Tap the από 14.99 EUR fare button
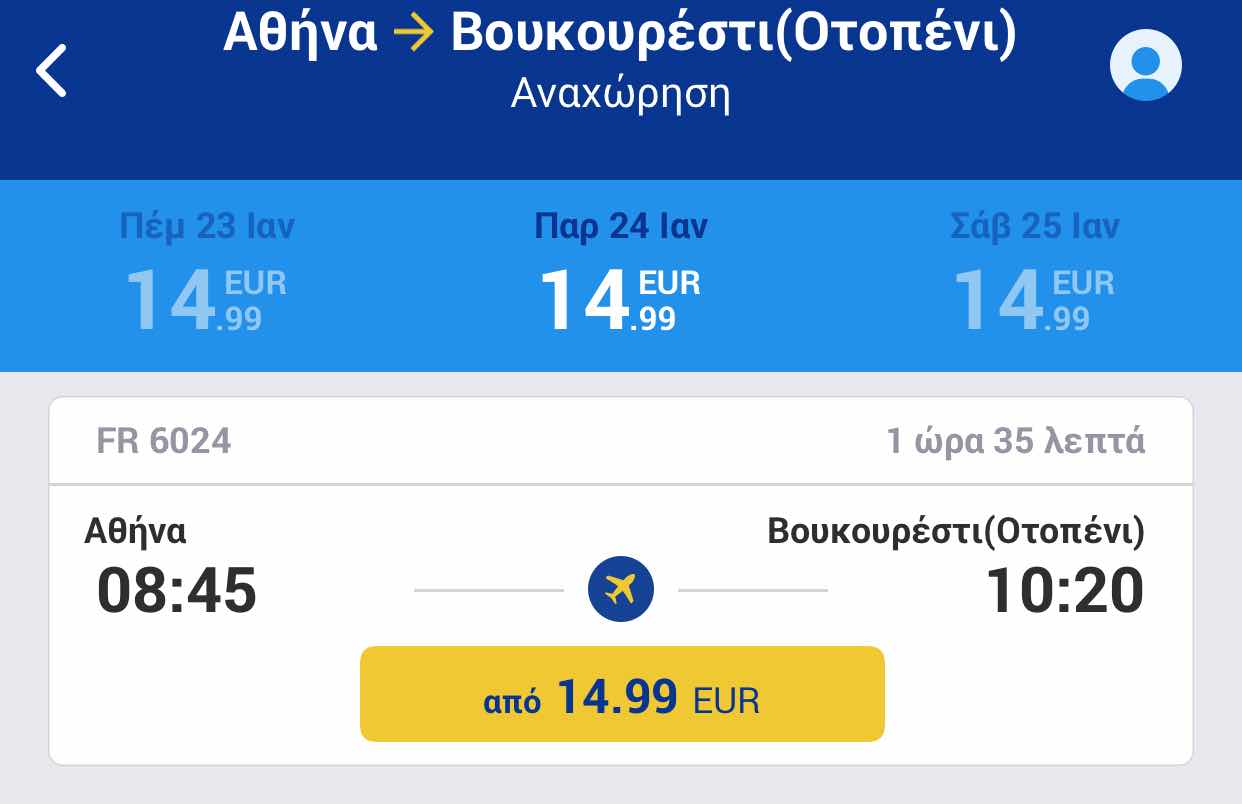1242x804 pixels. tap(622, 695)
